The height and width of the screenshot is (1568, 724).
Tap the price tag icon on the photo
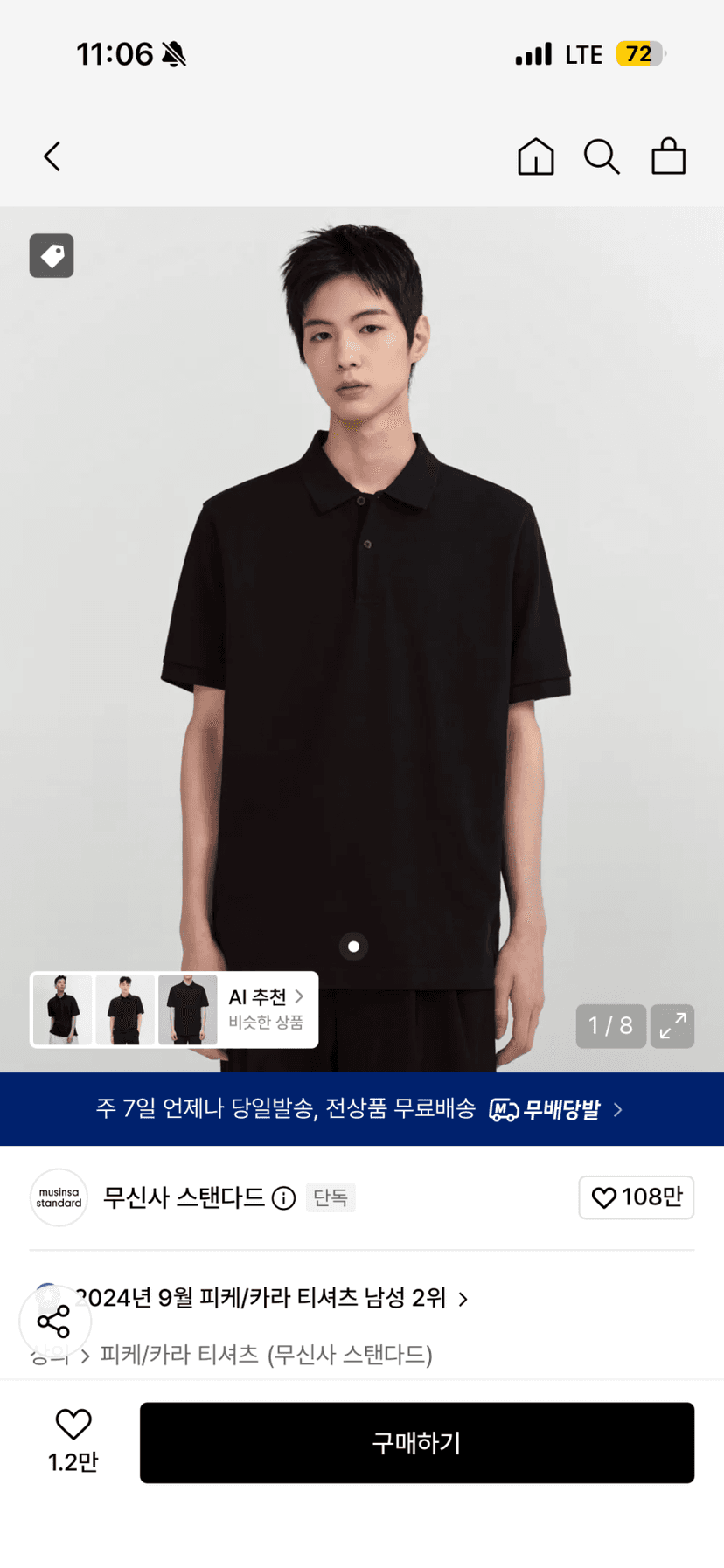52,255
